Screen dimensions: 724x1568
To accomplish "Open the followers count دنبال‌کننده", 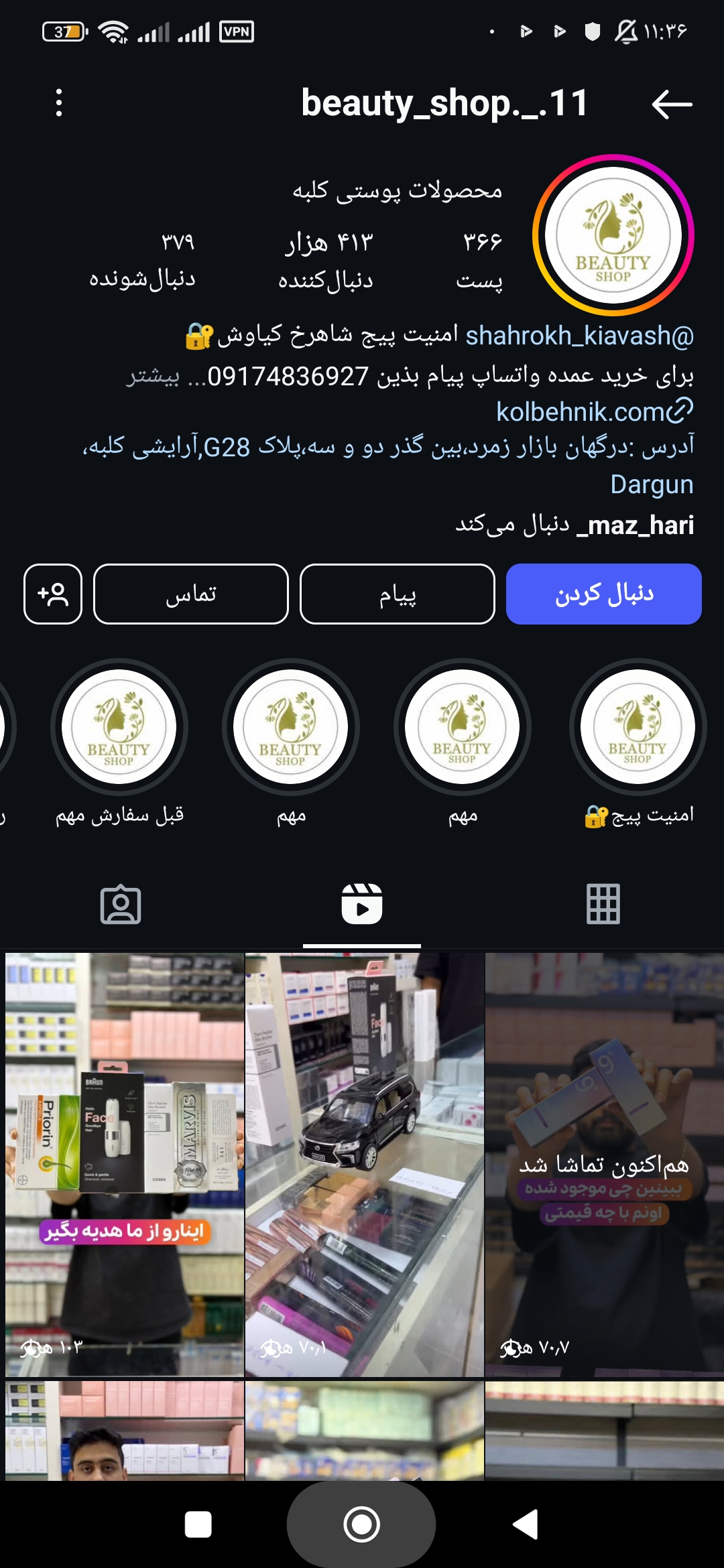I will tap(326, 260).
